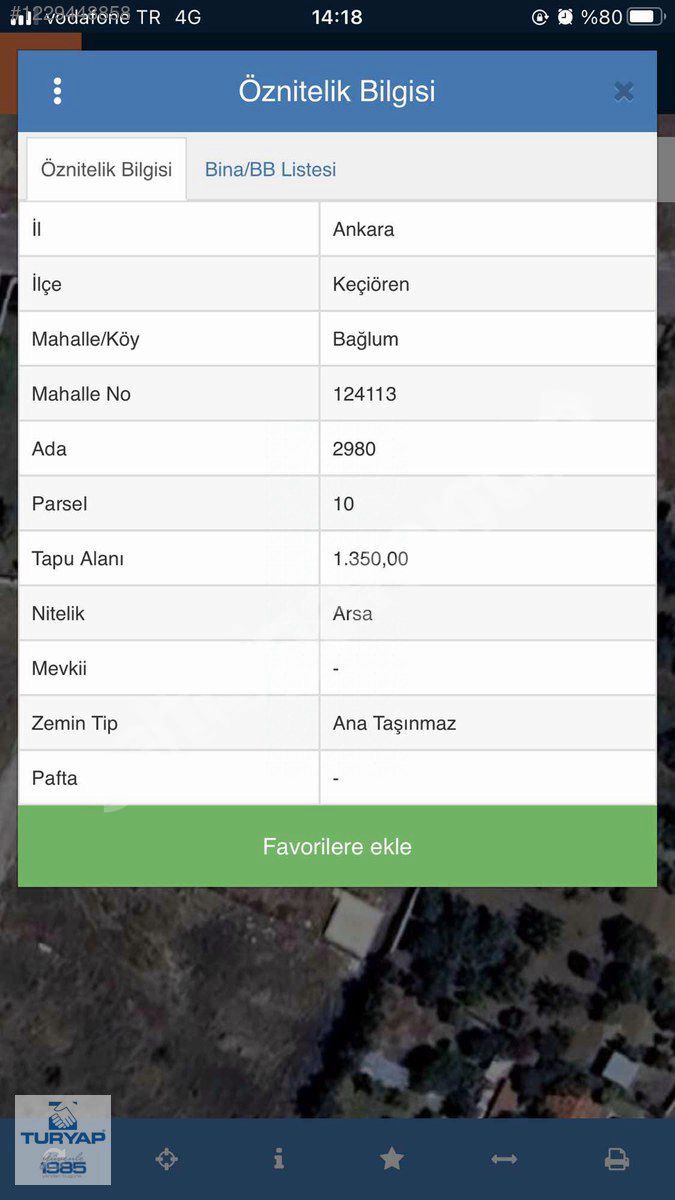This screenshot has height=1200, width=675.
Task: Select the Öznitelik Bilgisi tab
Action: coord(106,169)
